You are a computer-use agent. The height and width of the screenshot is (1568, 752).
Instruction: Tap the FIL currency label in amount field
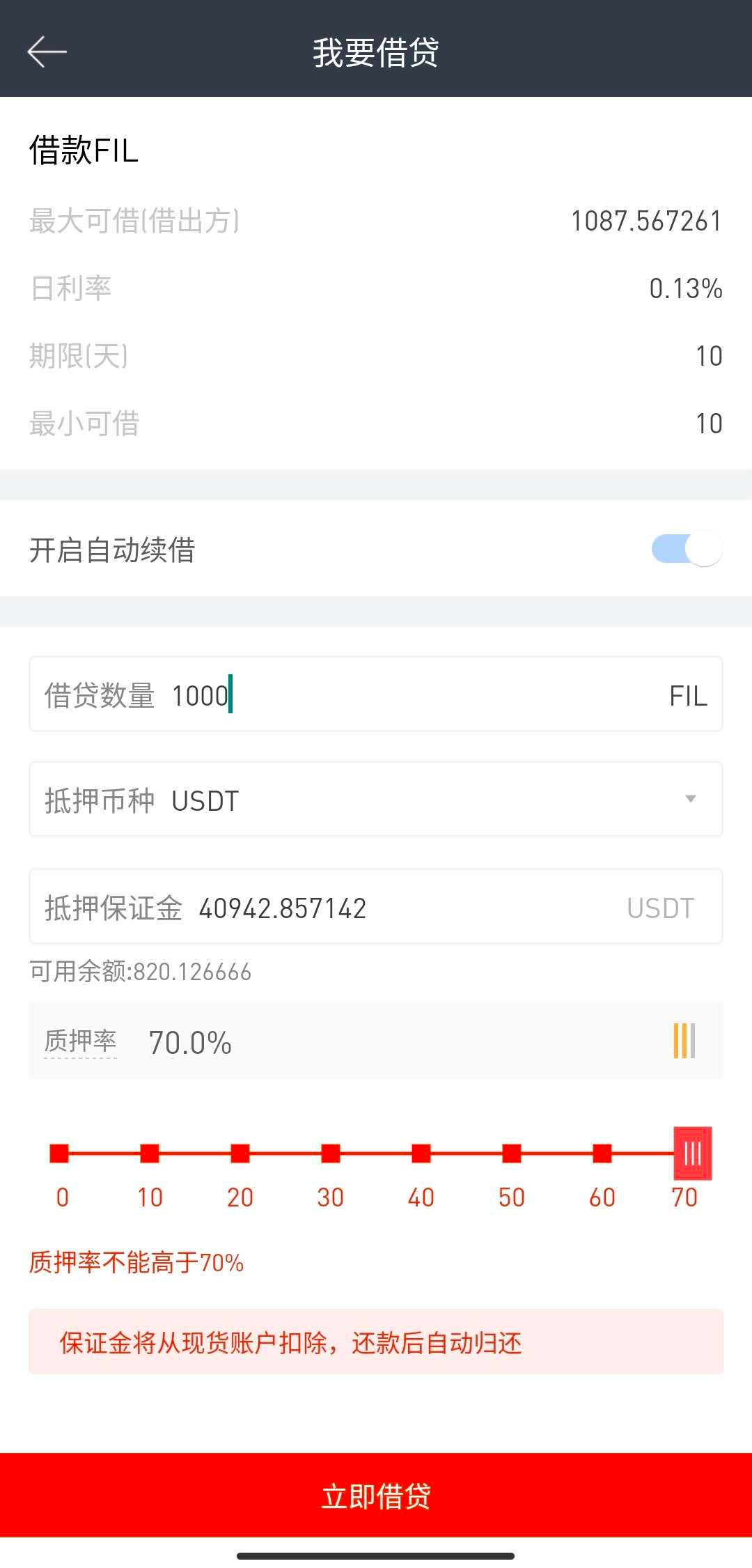click(x=688, y=694)
